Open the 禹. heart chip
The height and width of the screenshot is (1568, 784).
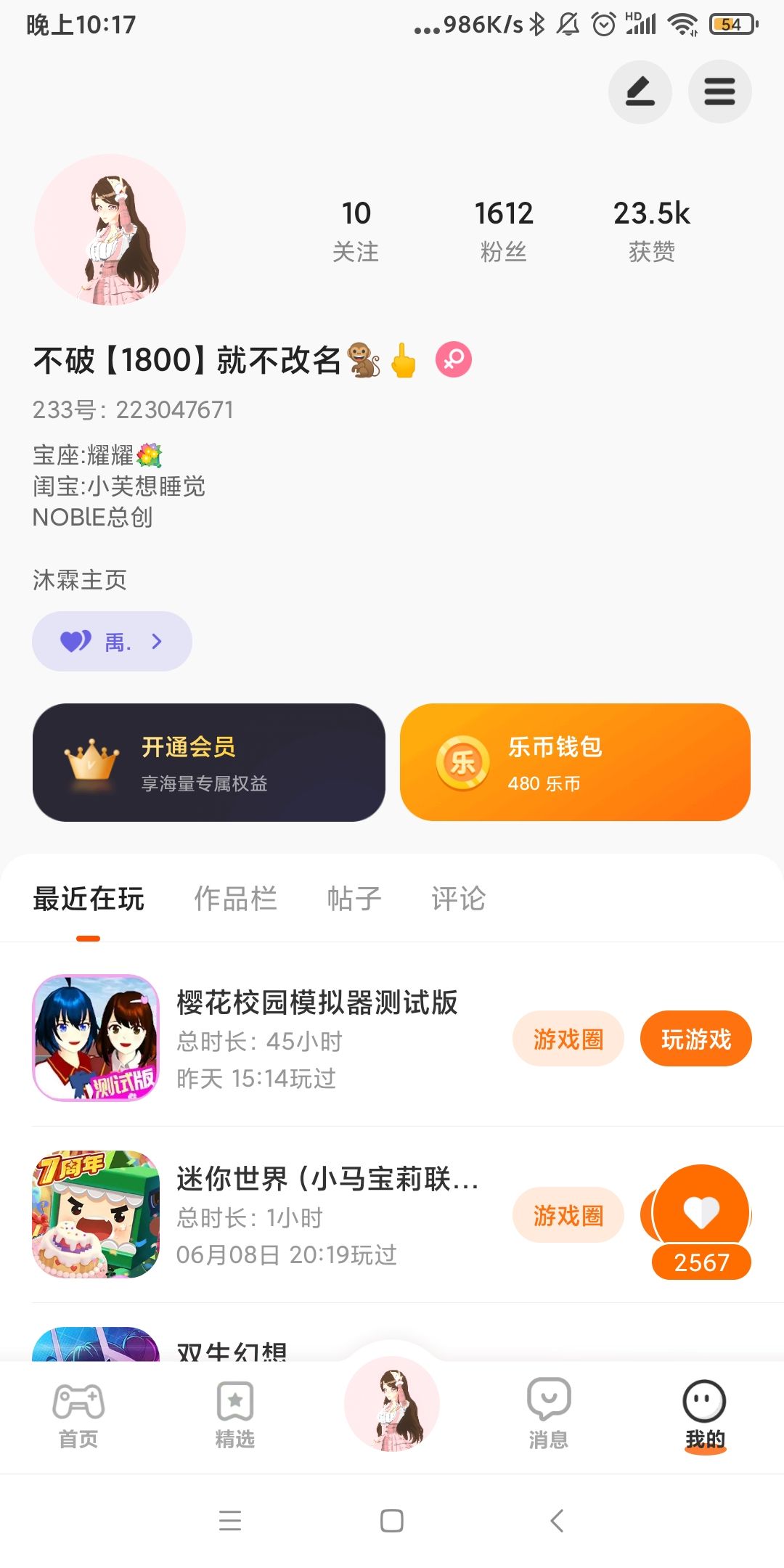112,642
